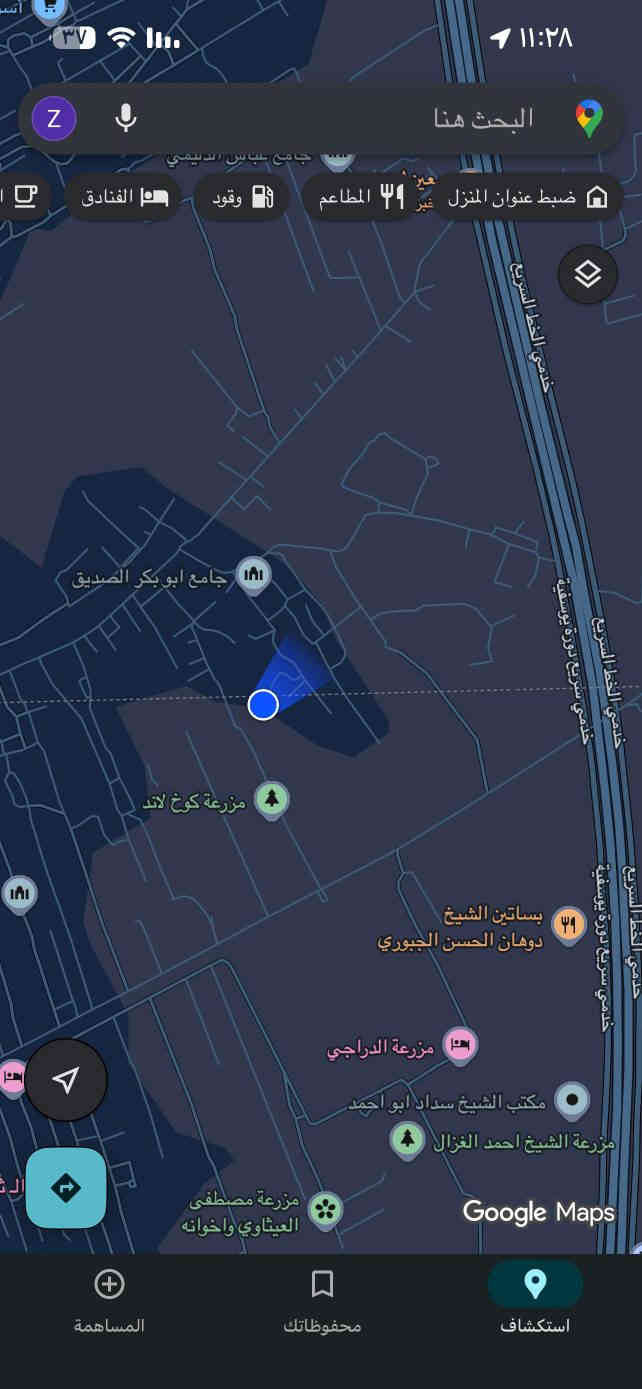The image size is (642, 1389).
Task: Start voice search with the microphone
Action: [125, 119]
